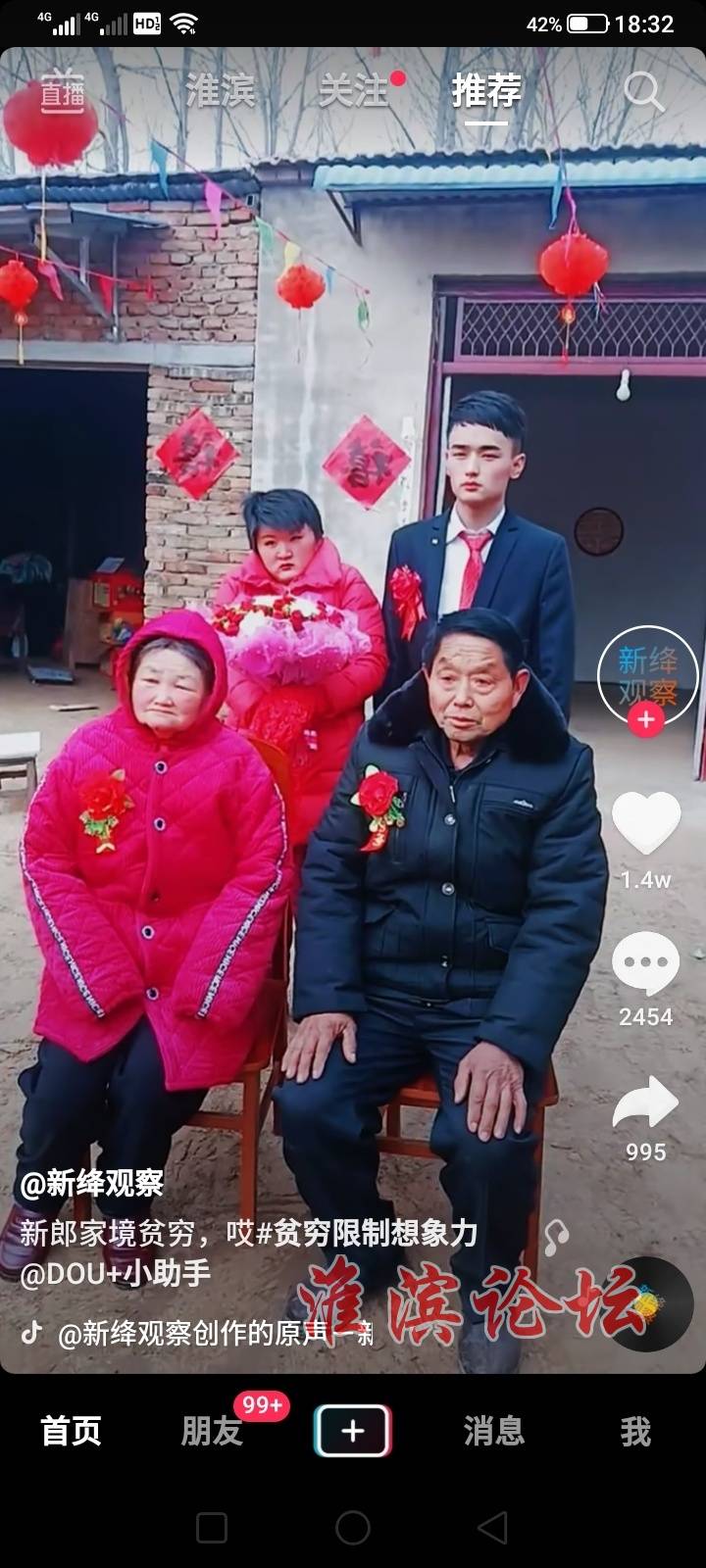
Task: Go to the 首页 tab
Action: click(71, 1432)
